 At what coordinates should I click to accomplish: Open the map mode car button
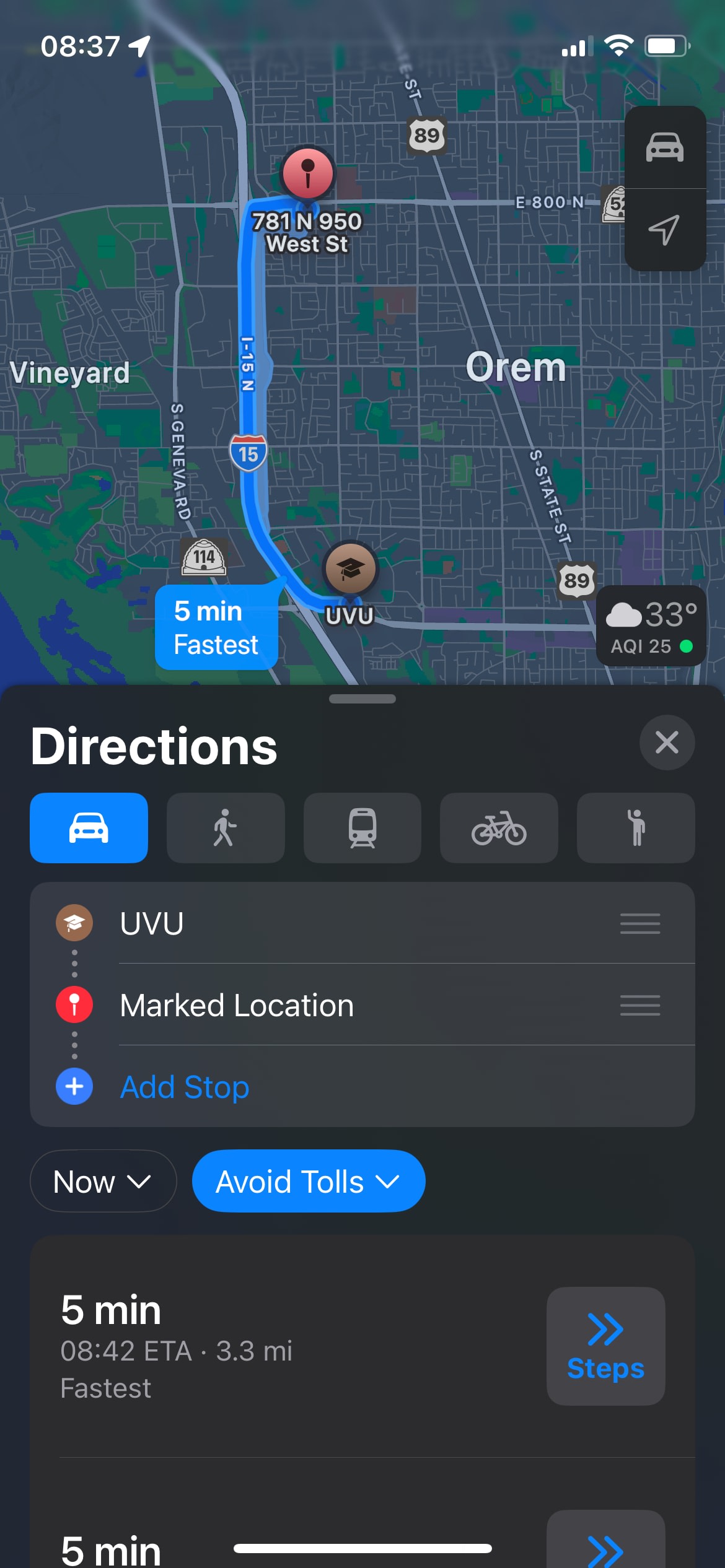tap(665, 147)
